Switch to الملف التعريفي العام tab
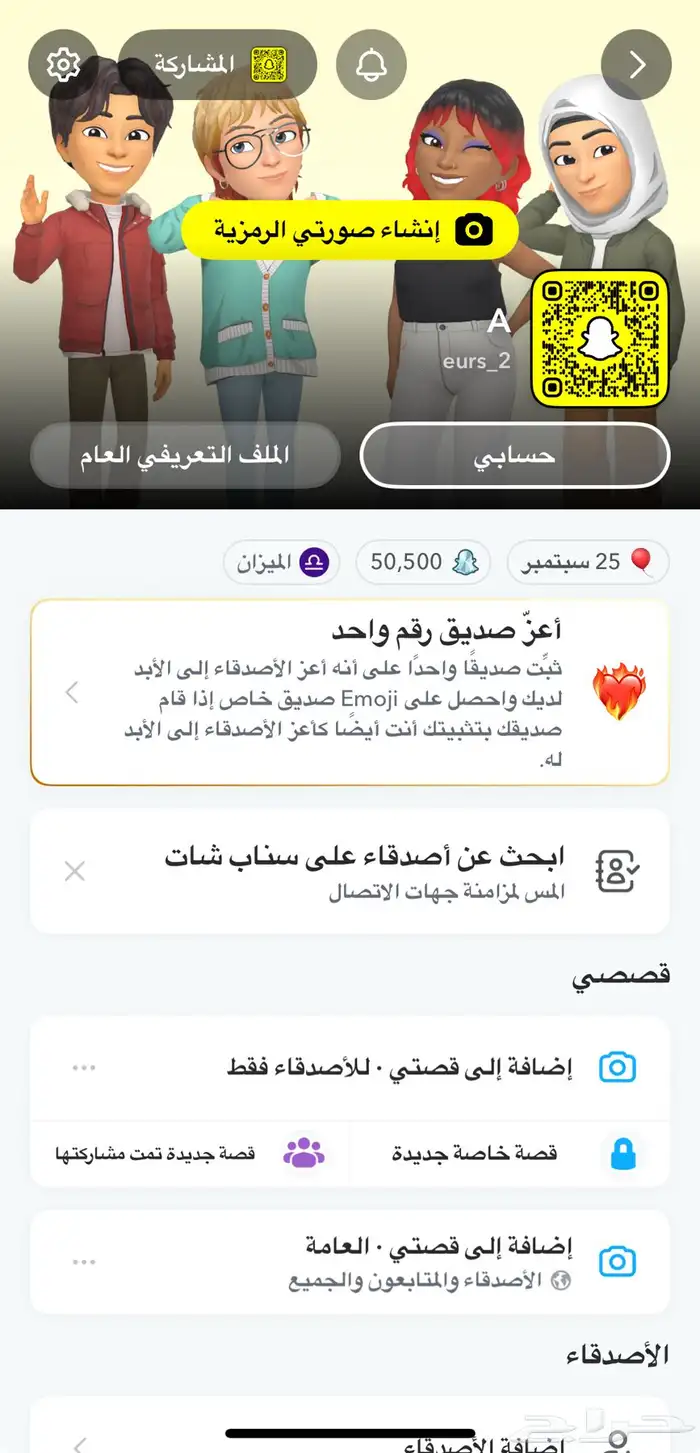Screen dimensions: 700x1453 (185, 456)
